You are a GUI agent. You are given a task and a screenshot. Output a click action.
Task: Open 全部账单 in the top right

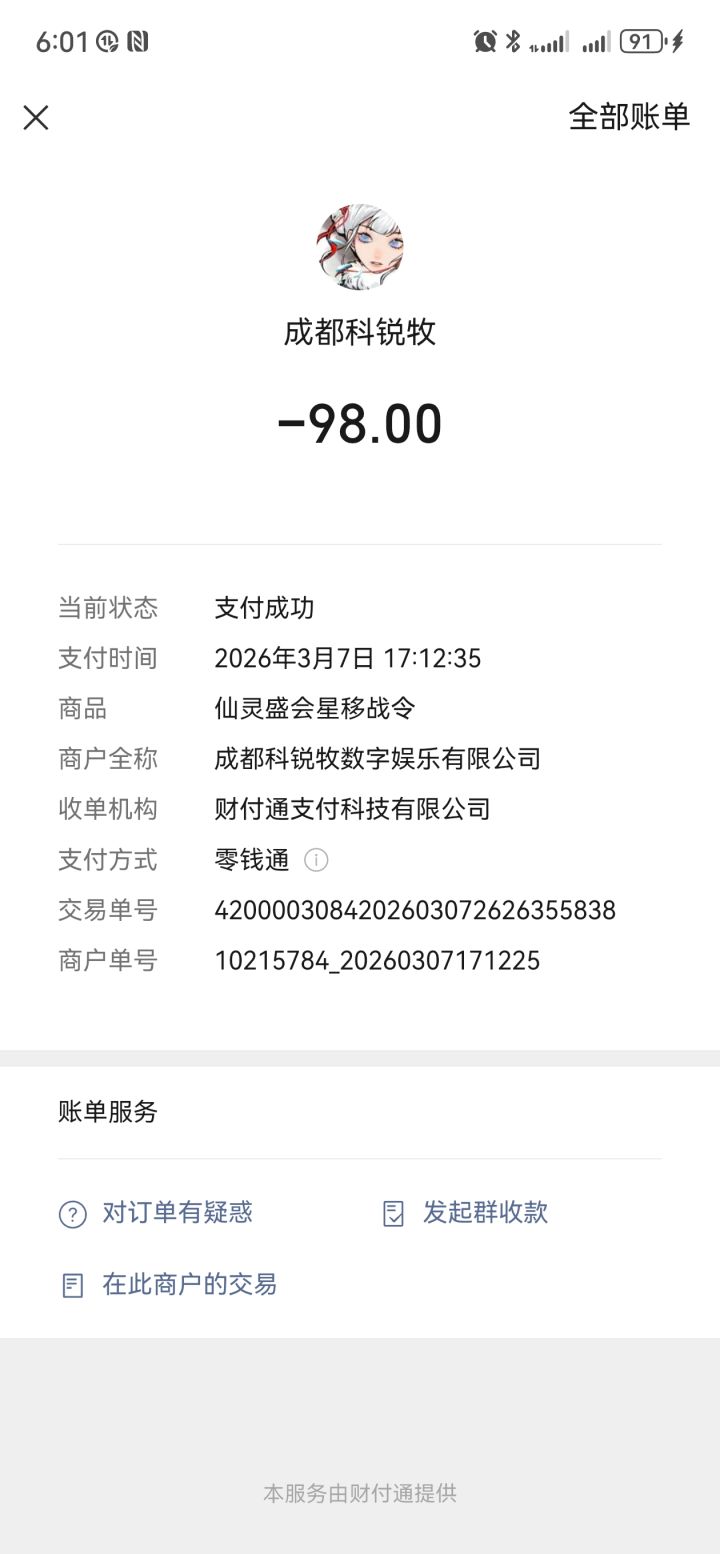click(629, 117)
